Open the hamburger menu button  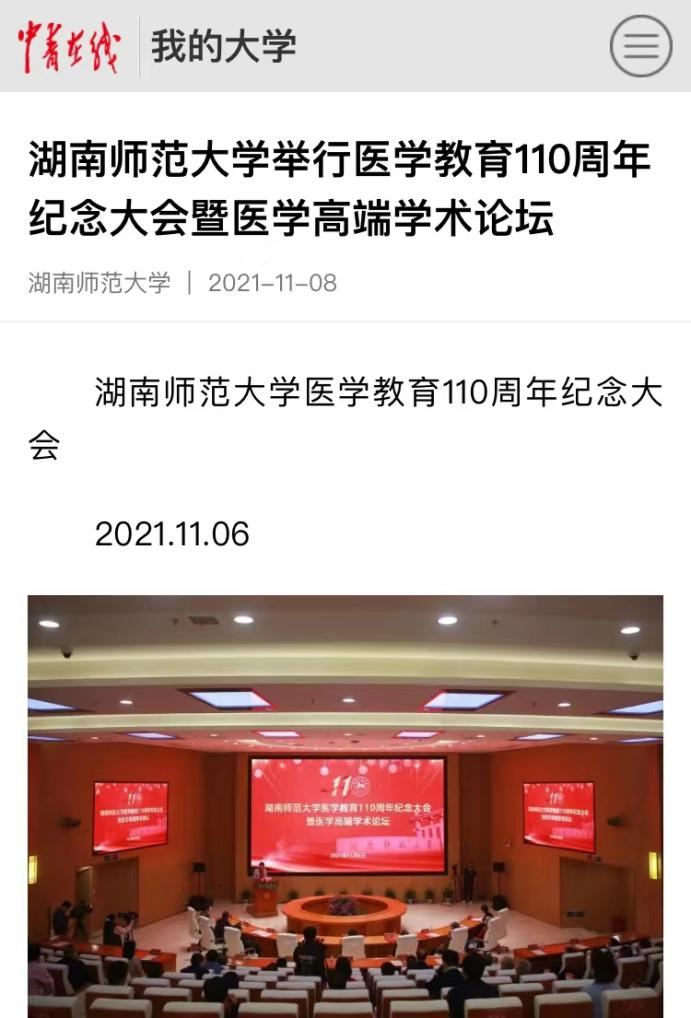tap(641, 46)
